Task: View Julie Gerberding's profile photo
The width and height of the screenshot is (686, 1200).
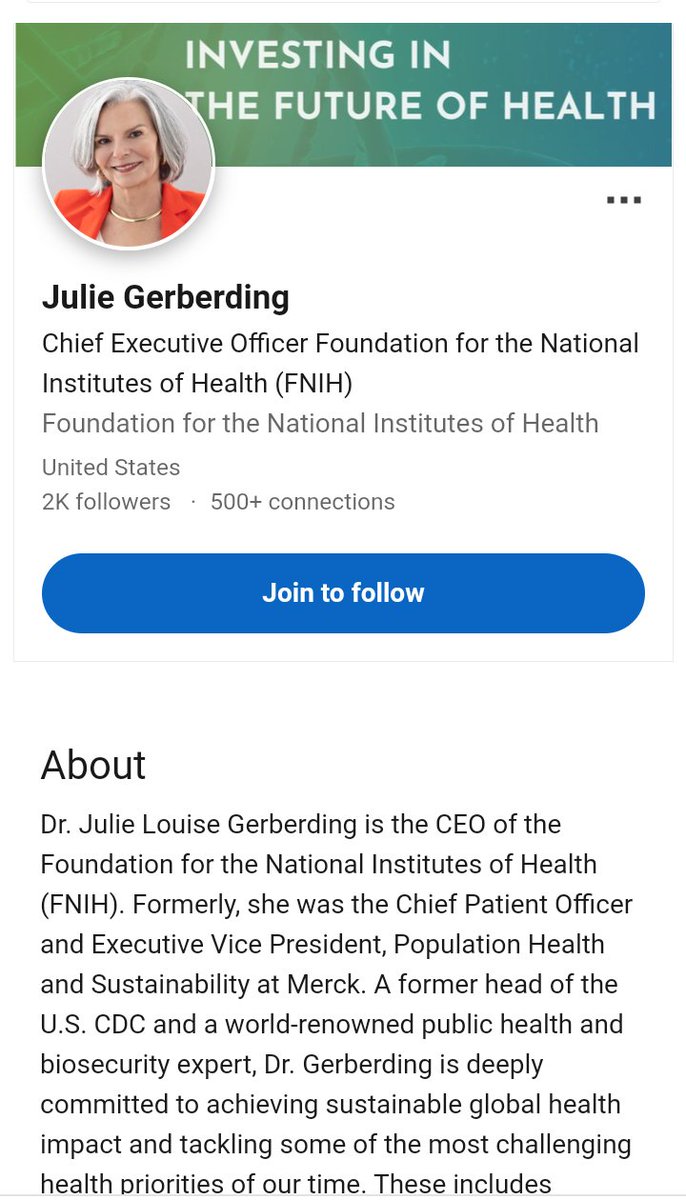Action: pos(128,162)
